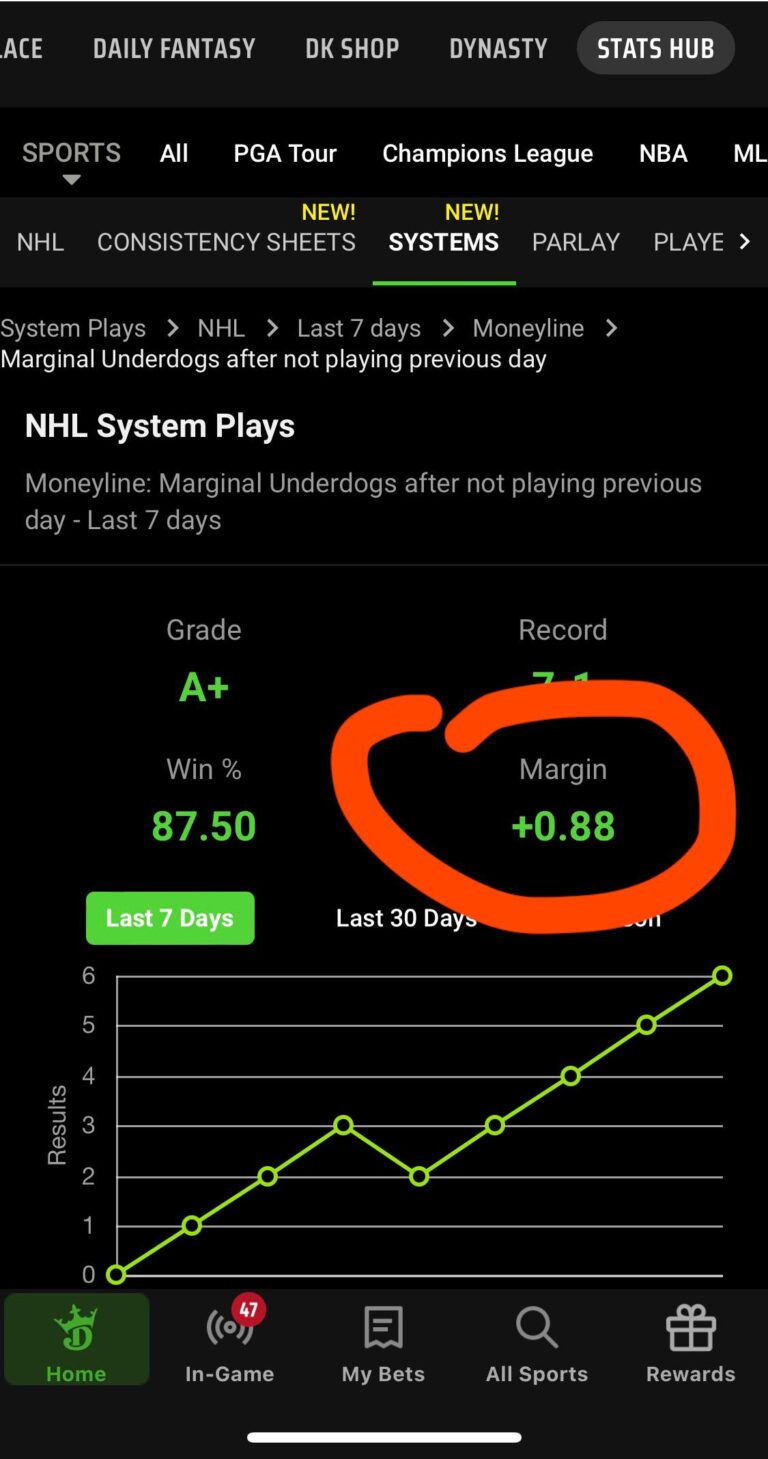Switch the chart to Last 30 Days
Screen dimensions: 768x1459
pyautogui.click(x=405, y=918)
